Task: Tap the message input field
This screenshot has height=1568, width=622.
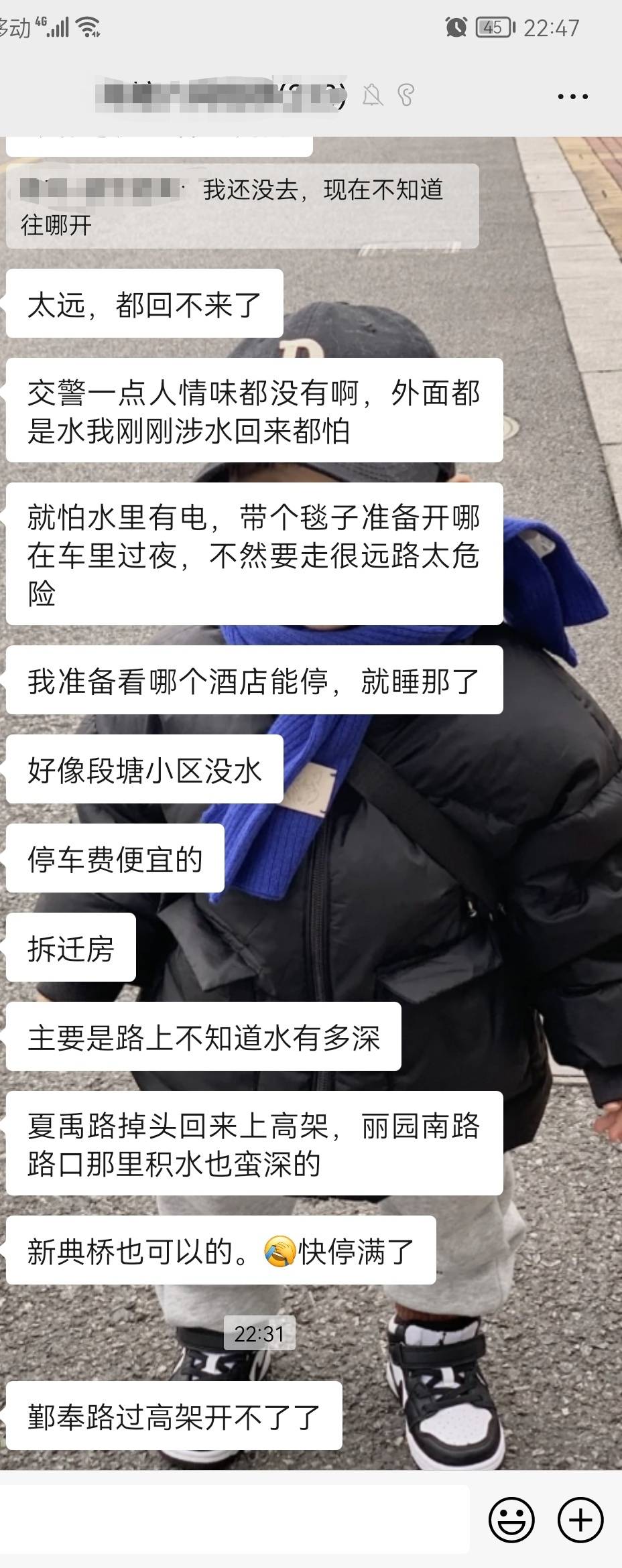Action: (235, 1518)
